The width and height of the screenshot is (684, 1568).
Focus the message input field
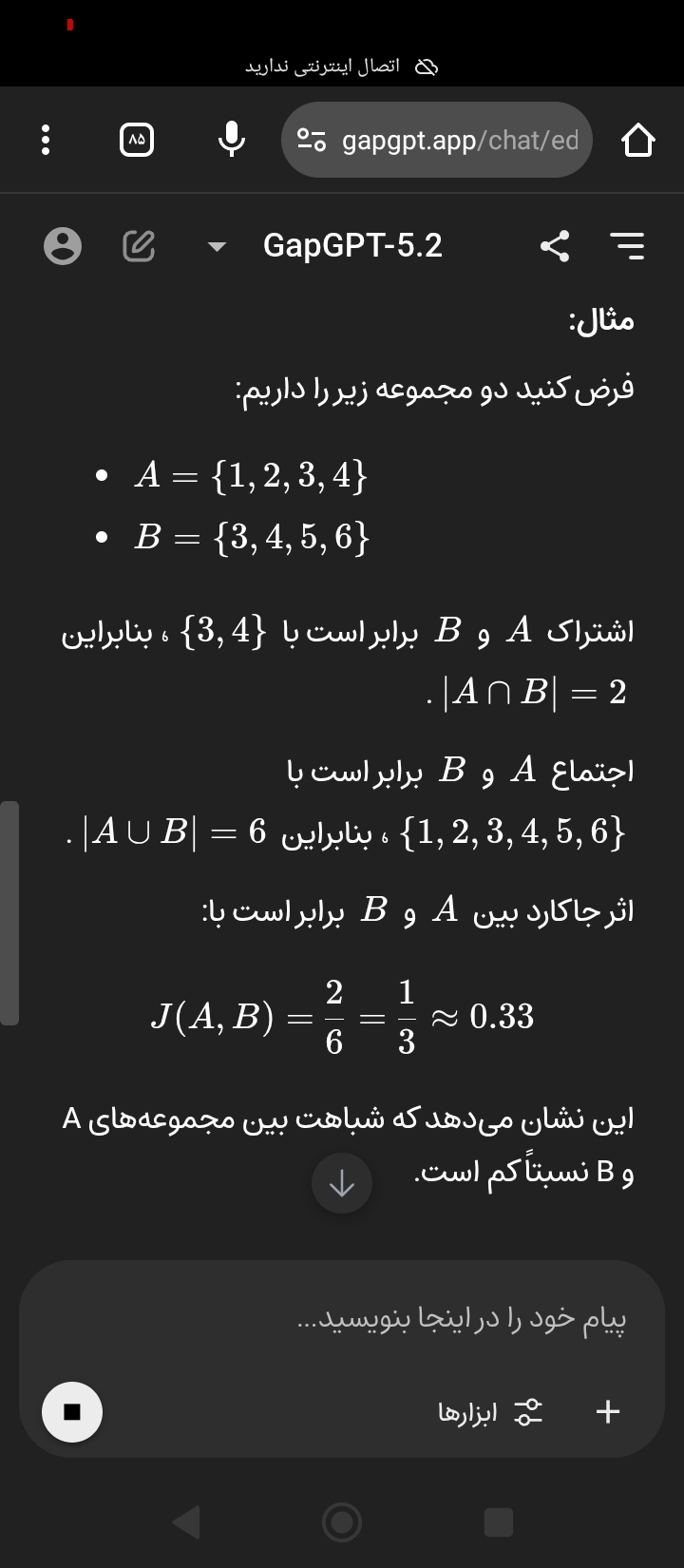(x=380, y=1319)
